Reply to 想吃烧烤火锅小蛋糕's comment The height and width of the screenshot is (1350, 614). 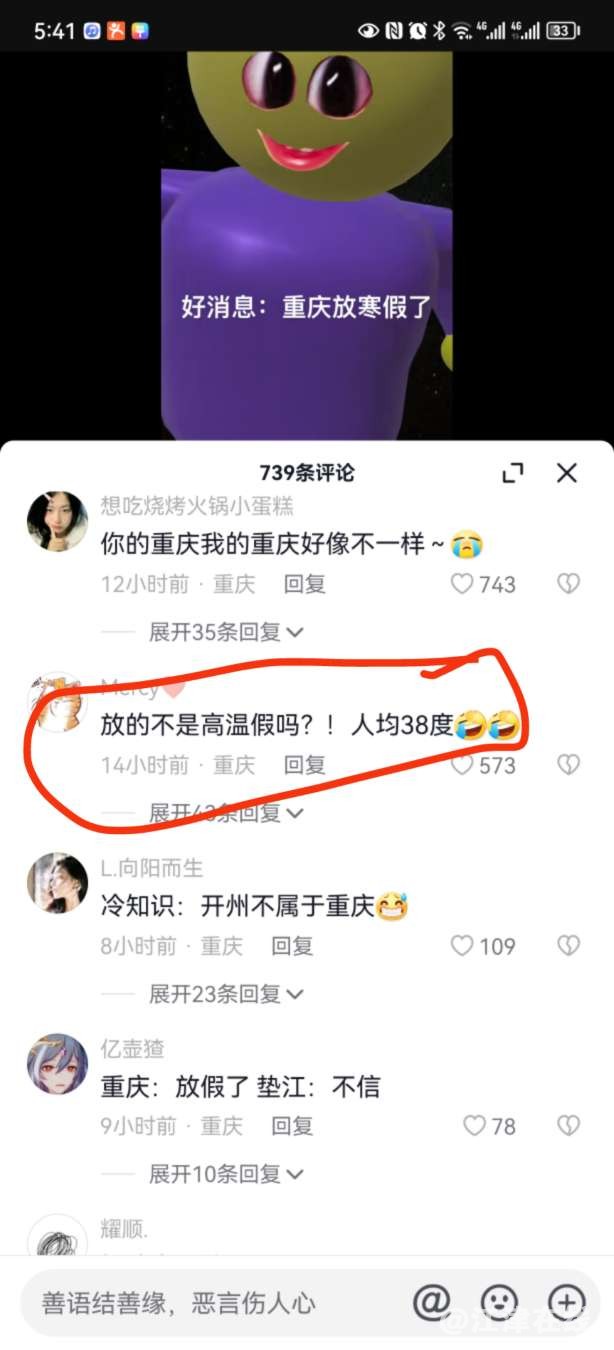(304, 584)
